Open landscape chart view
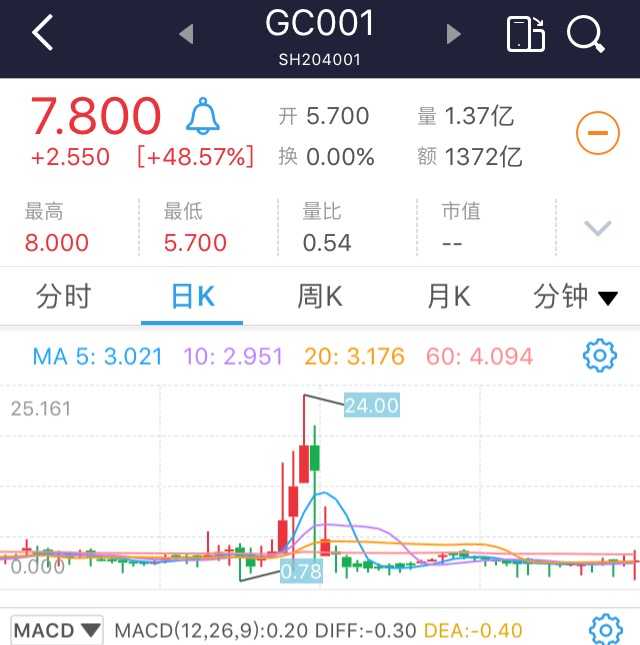640x645 pixels. pos(525,34)
